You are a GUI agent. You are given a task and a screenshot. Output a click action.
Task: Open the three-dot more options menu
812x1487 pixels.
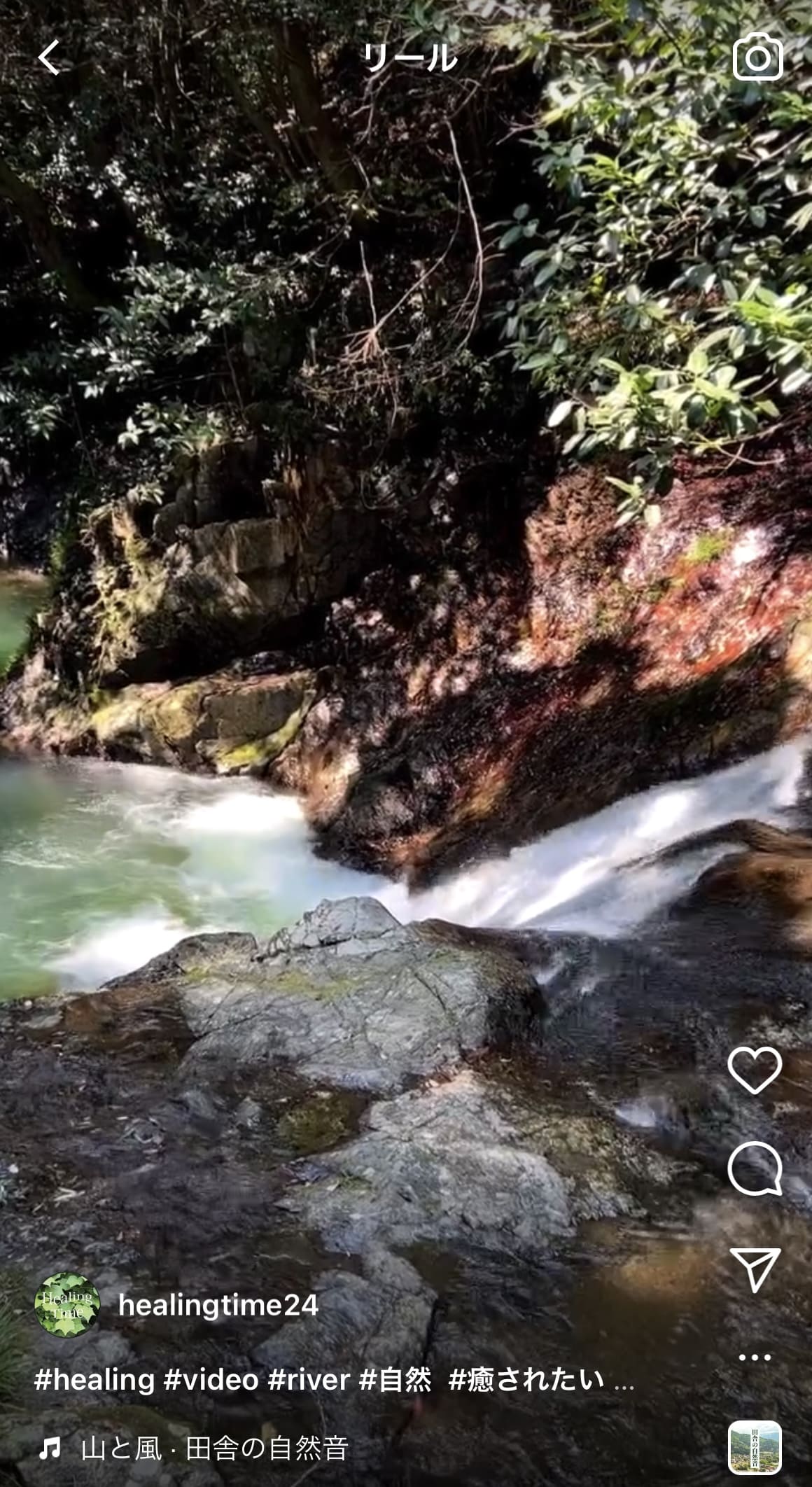click(x=755, y=1357)
